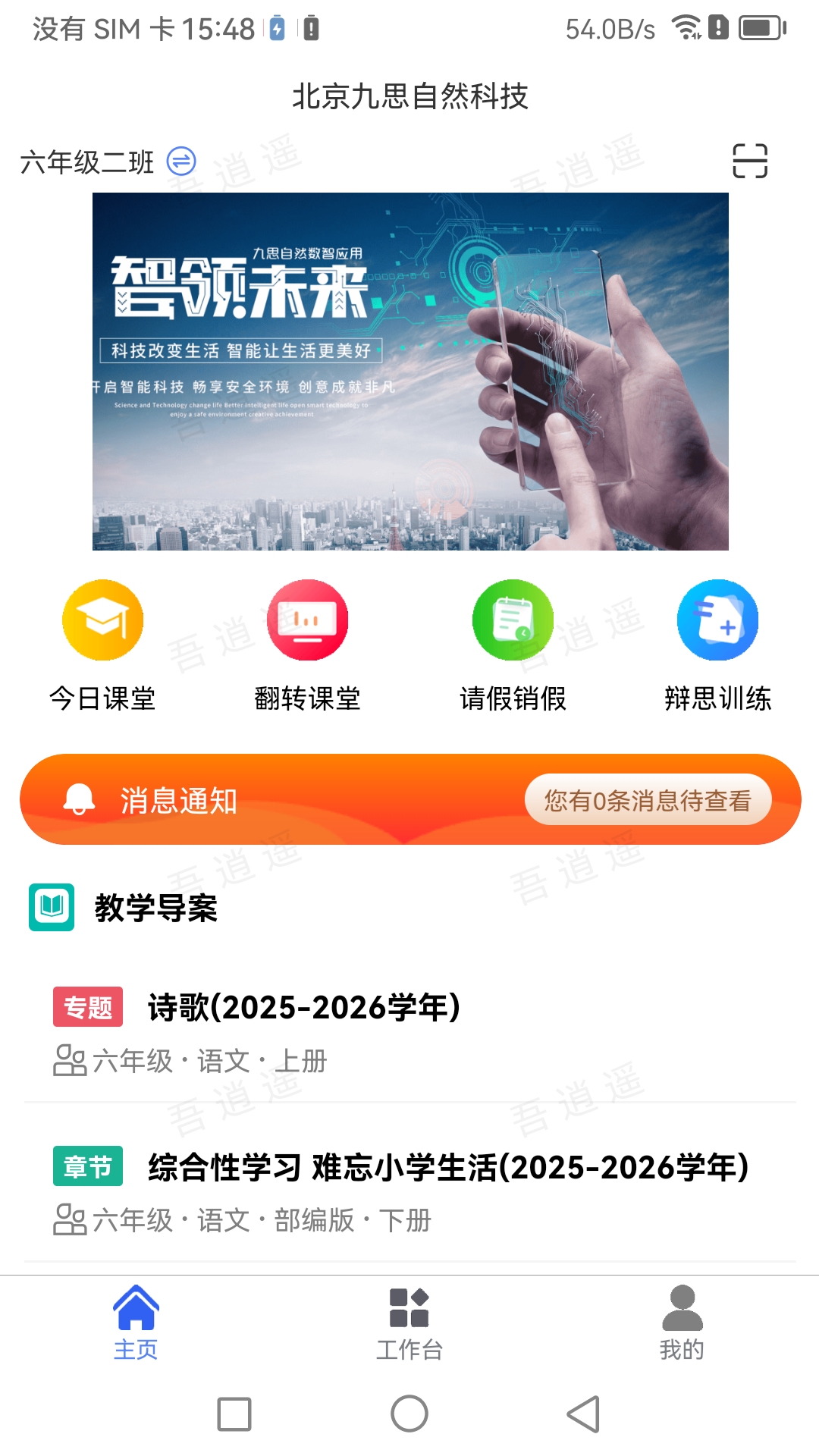819x1456 pixels.
Task: Open class selector next to 六年级二班
Action: (182, 162)
